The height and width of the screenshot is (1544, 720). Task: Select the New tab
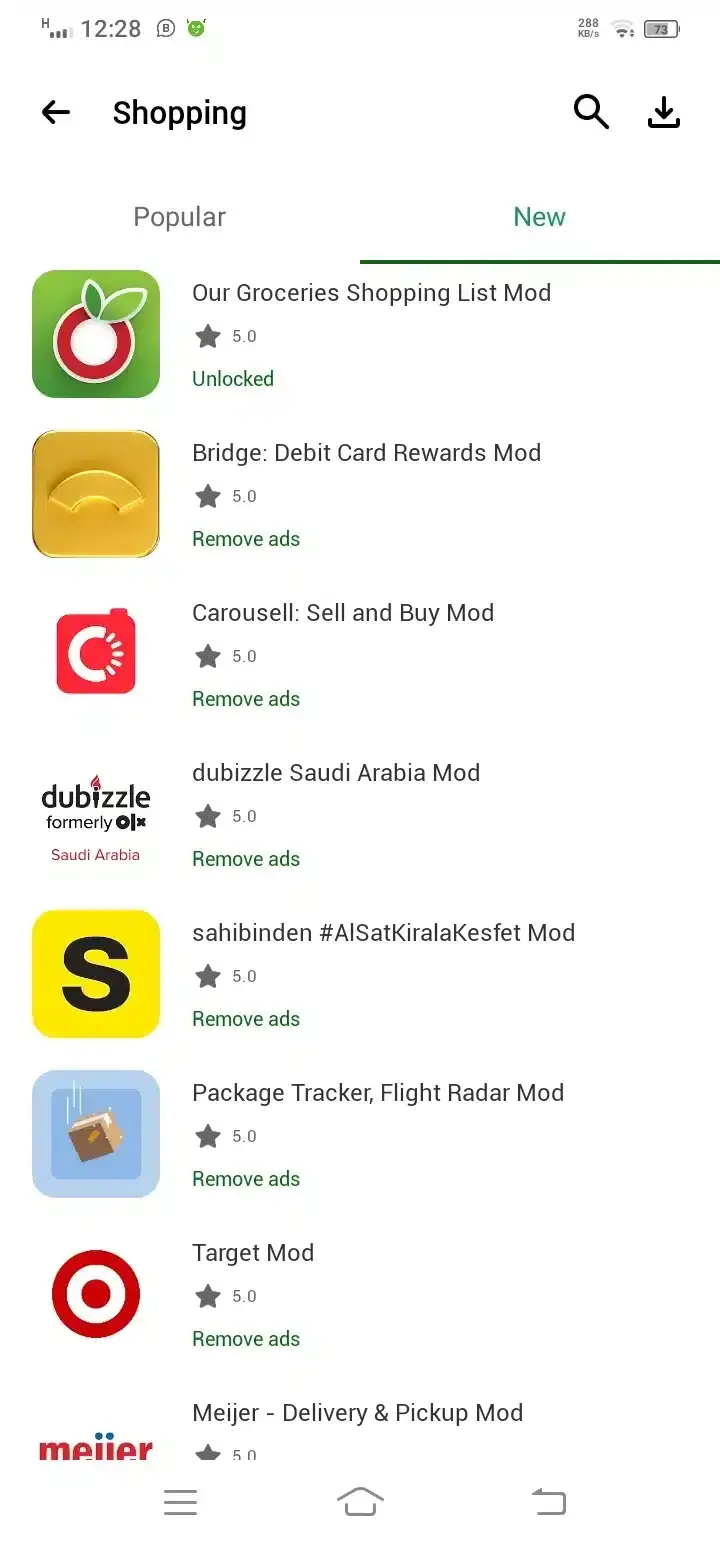[539, 217]
